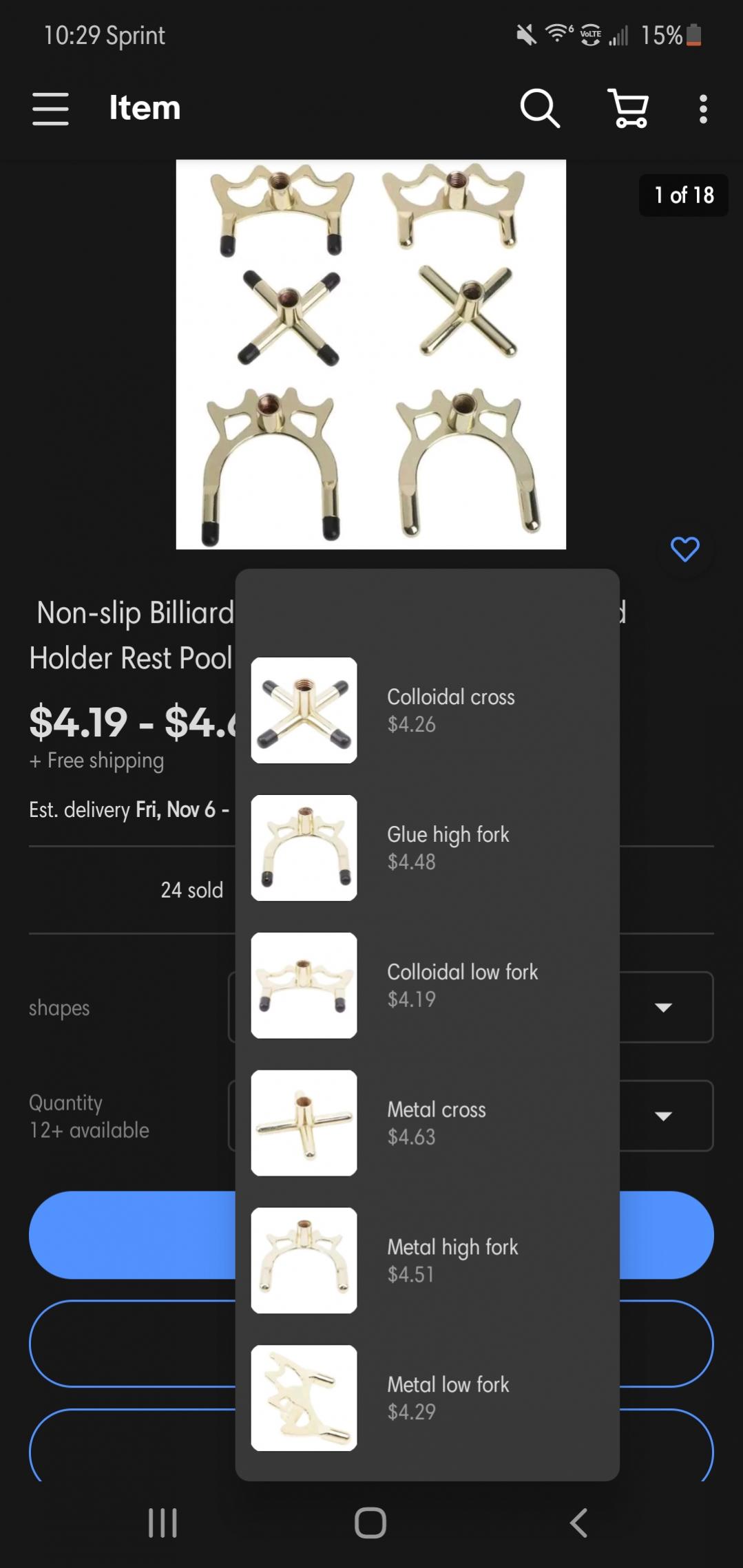The image size is (743, 1568).
Task: Go back using system navigation
Action: click(578, 1523)
